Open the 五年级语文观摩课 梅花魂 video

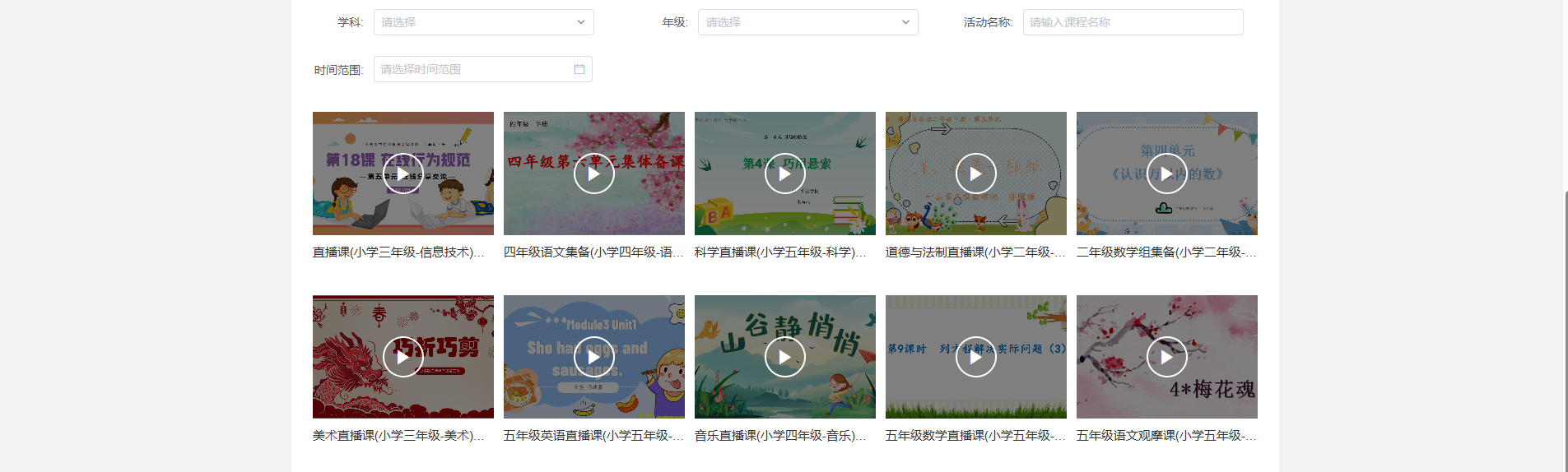(x=1167, y=358)
